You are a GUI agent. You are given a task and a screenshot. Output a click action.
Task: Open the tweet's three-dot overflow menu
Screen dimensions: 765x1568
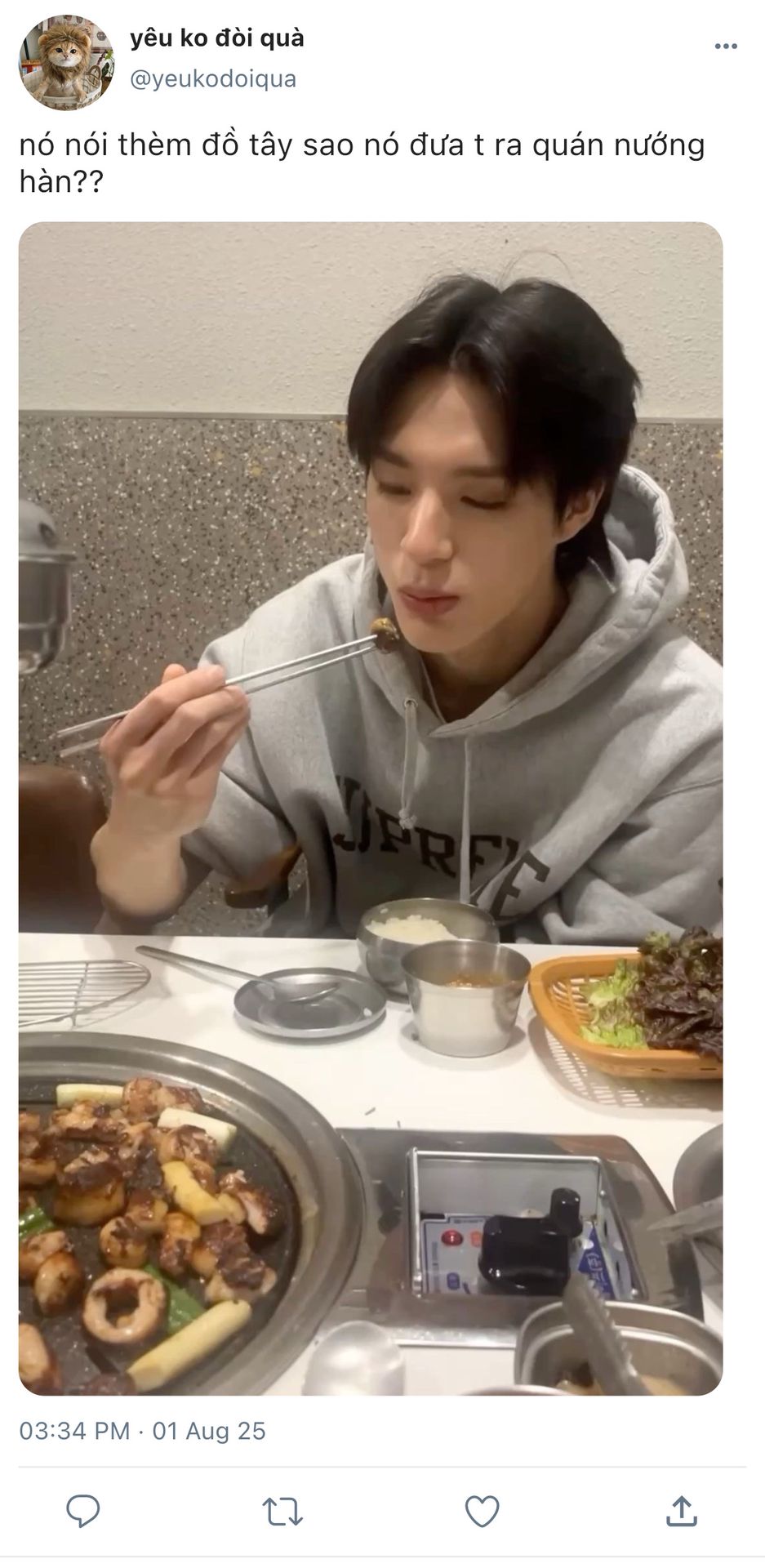point(725,47)
